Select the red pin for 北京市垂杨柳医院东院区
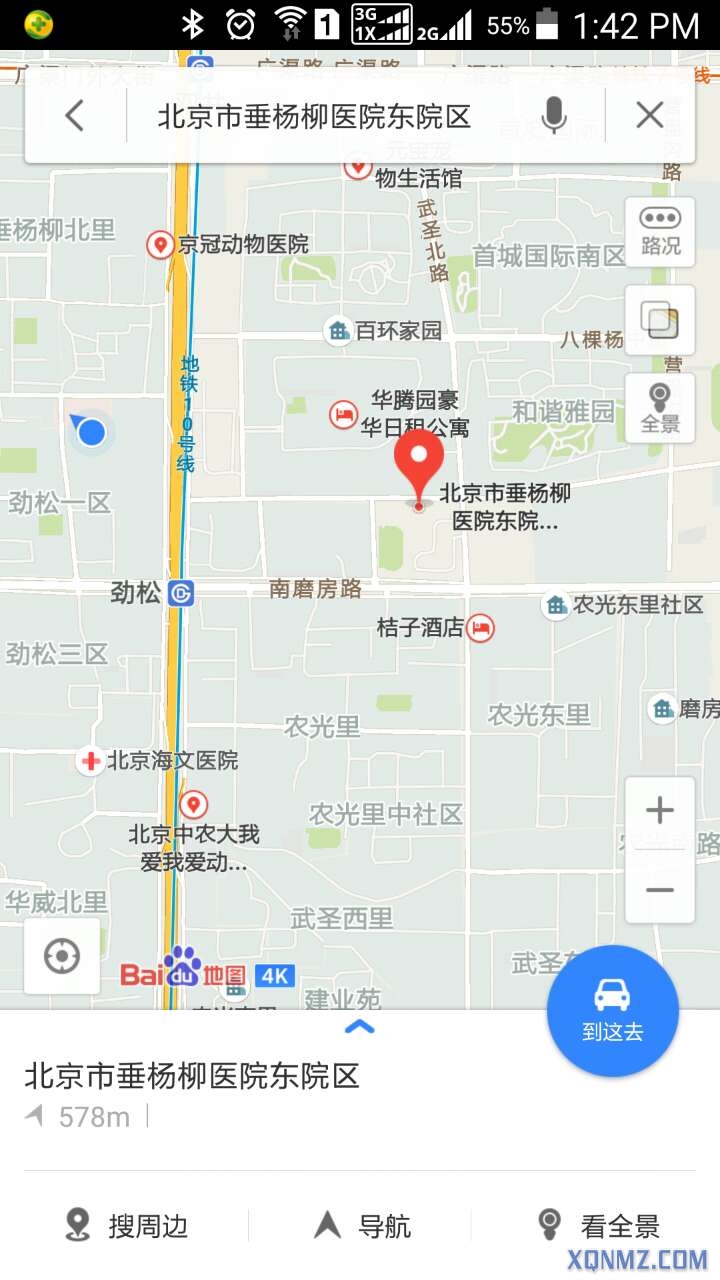The width and height of the screenshot is (720, 1280). [419, 462]
